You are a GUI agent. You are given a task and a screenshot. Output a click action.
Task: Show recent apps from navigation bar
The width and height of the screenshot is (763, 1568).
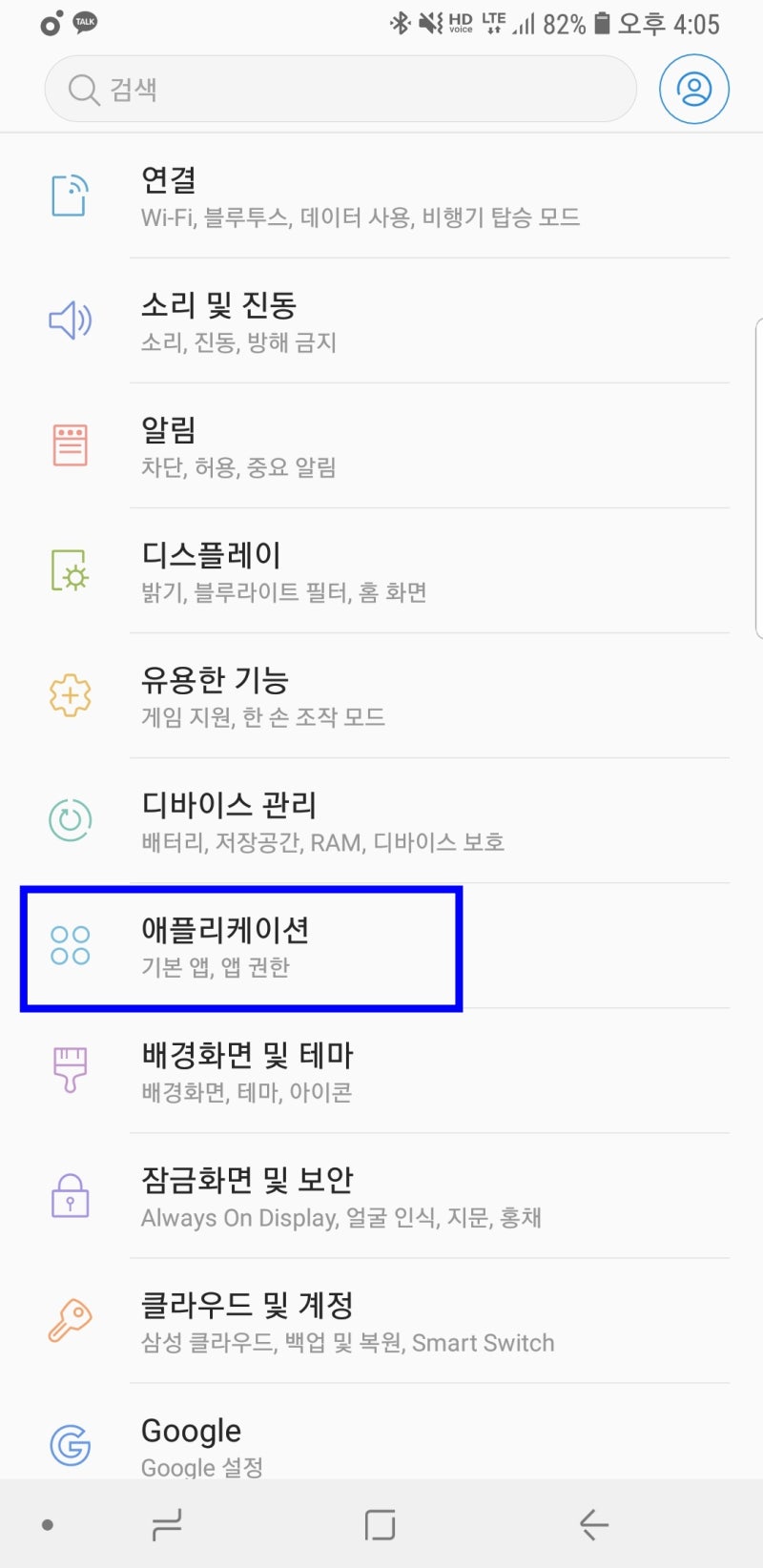167,1526
